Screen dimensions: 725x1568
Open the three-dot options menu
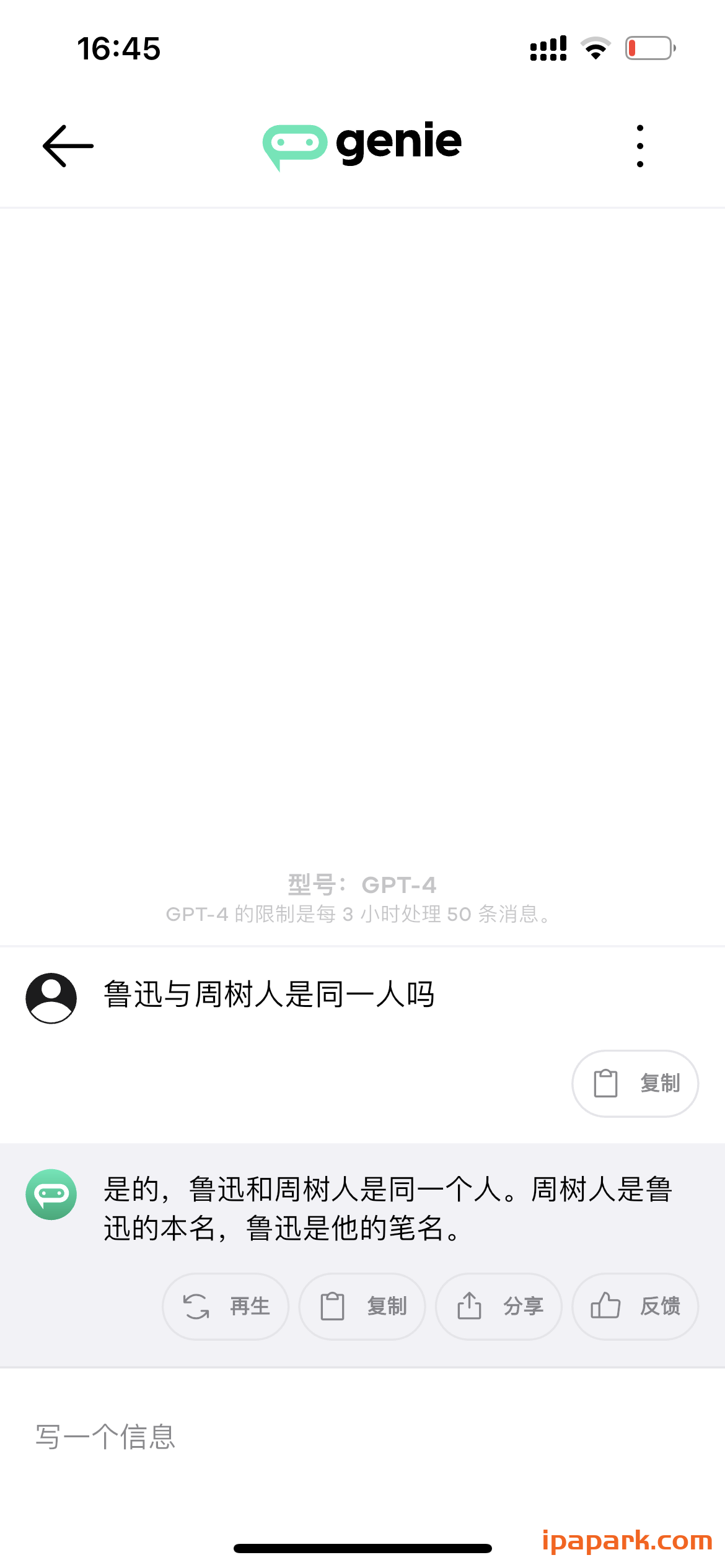point(640,145)
